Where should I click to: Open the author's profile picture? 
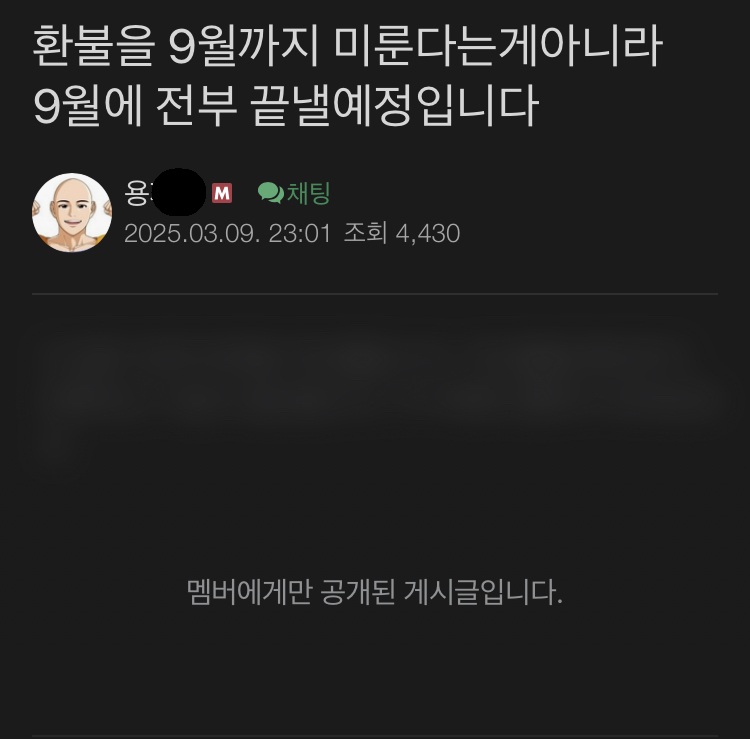point(72,213)
